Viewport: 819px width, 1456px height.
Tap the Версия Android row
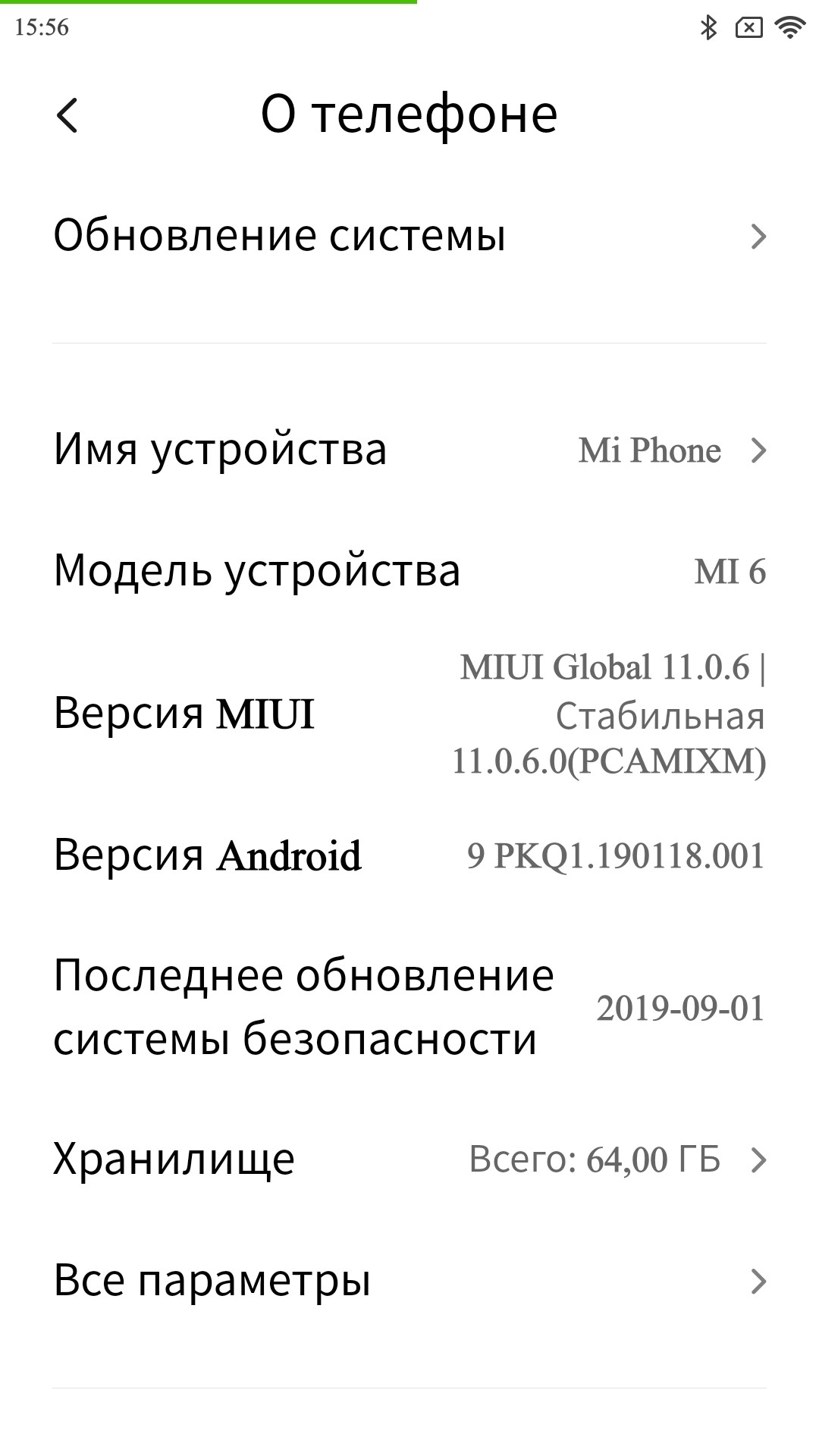coord(409,855)
